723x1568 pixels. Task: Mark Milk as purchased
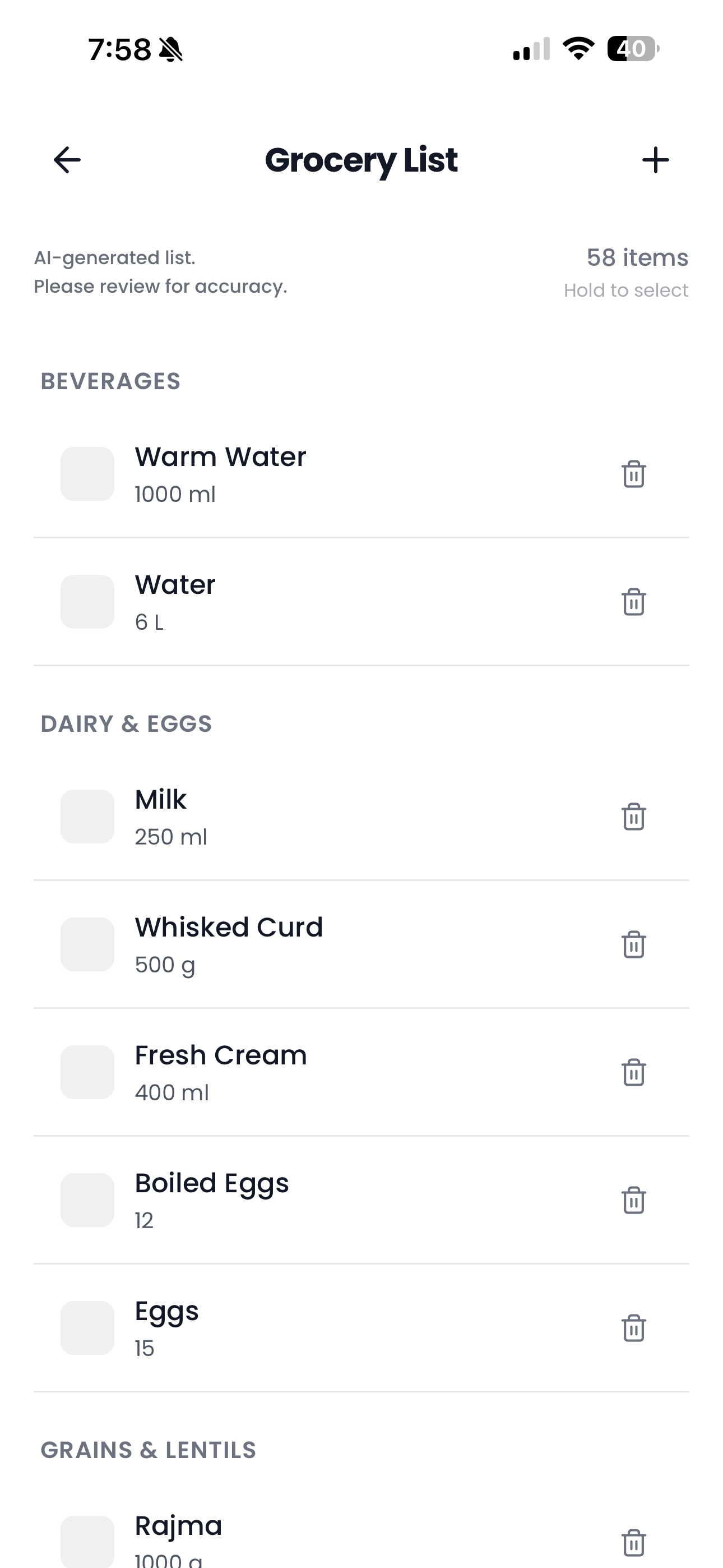[x=87, y=817]
